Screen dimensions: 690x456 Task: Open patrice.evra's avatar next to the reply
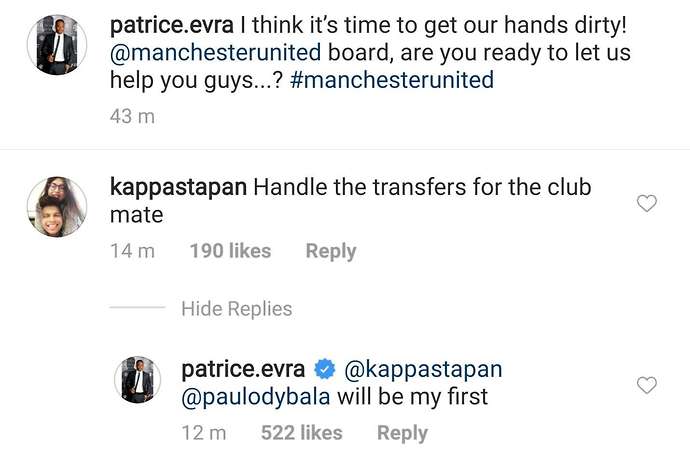[x=137, y=379]
